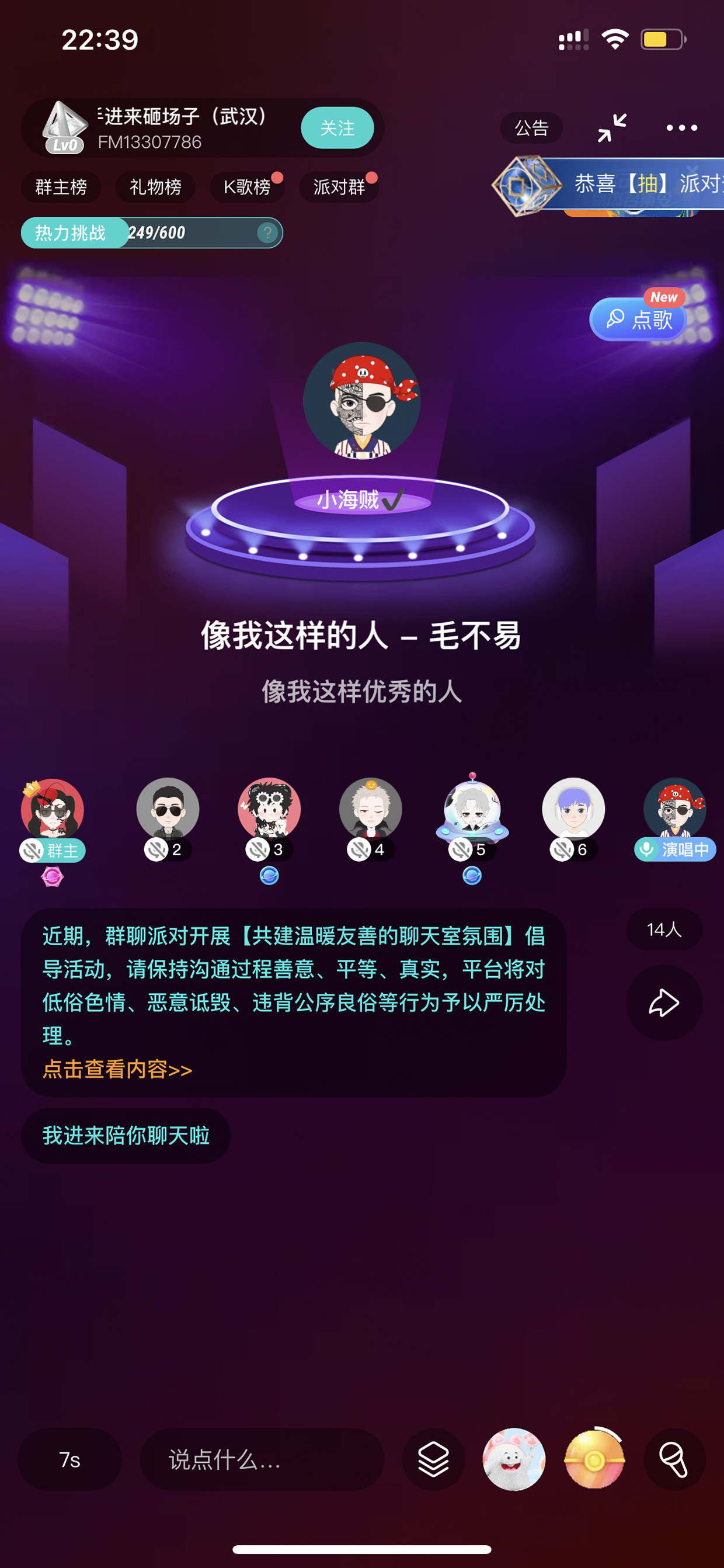Open the 派对群 group
This screenshot has height=1568, width=724.
point(339,187)
